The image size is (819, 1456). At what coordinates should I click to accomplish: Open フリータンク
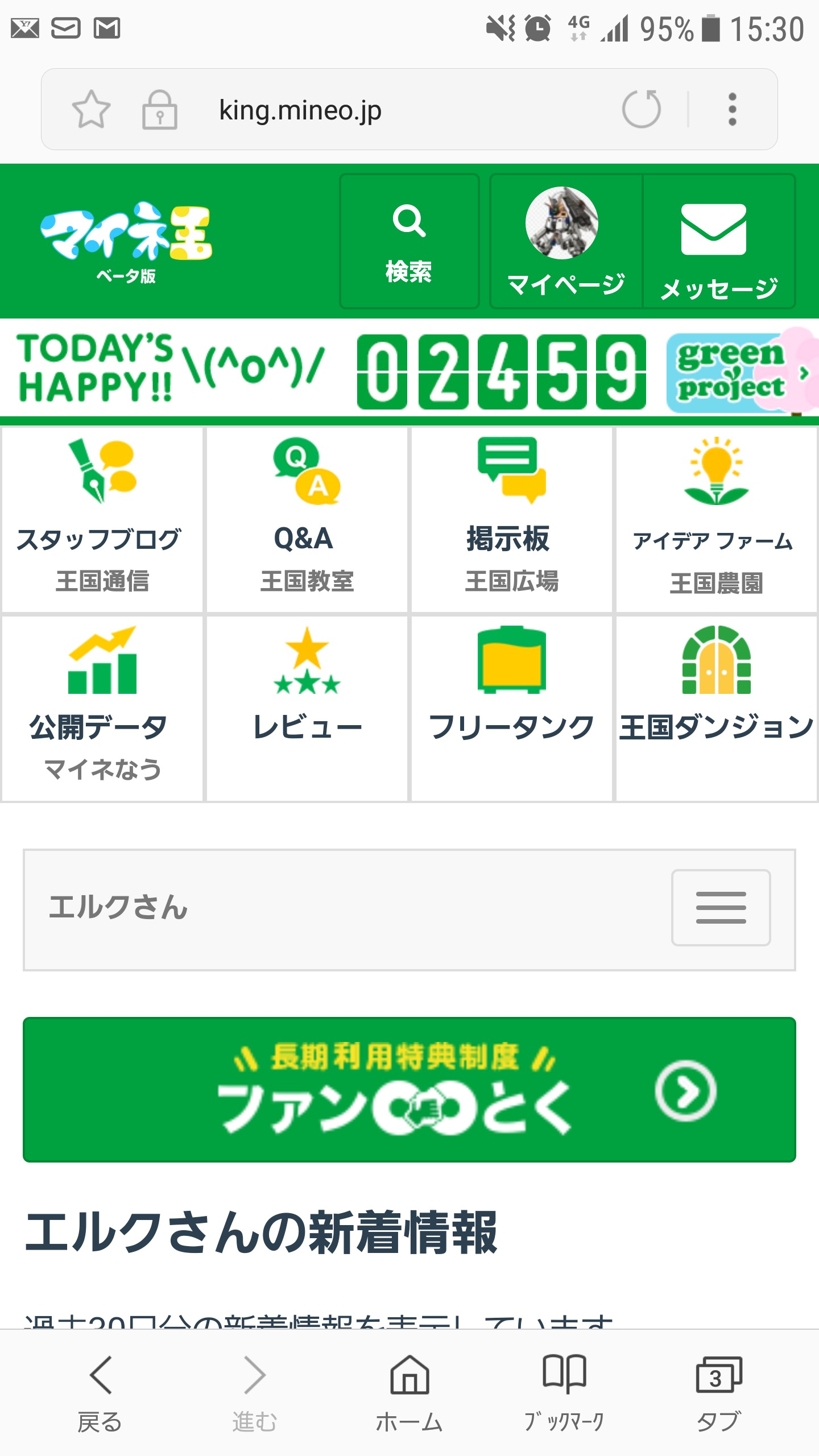coord(511,709)
